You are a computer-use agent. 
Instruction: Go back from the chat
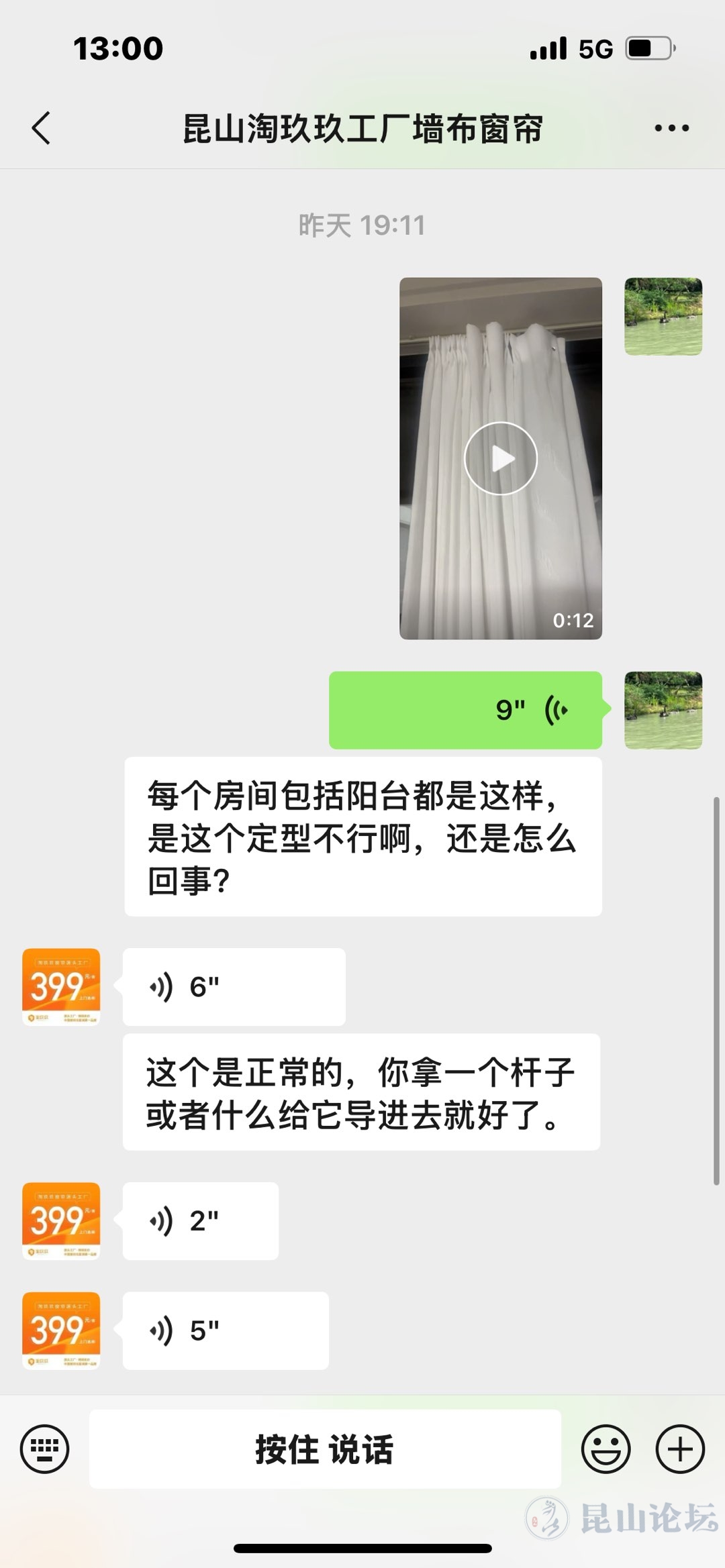click(x=42, y=128)
